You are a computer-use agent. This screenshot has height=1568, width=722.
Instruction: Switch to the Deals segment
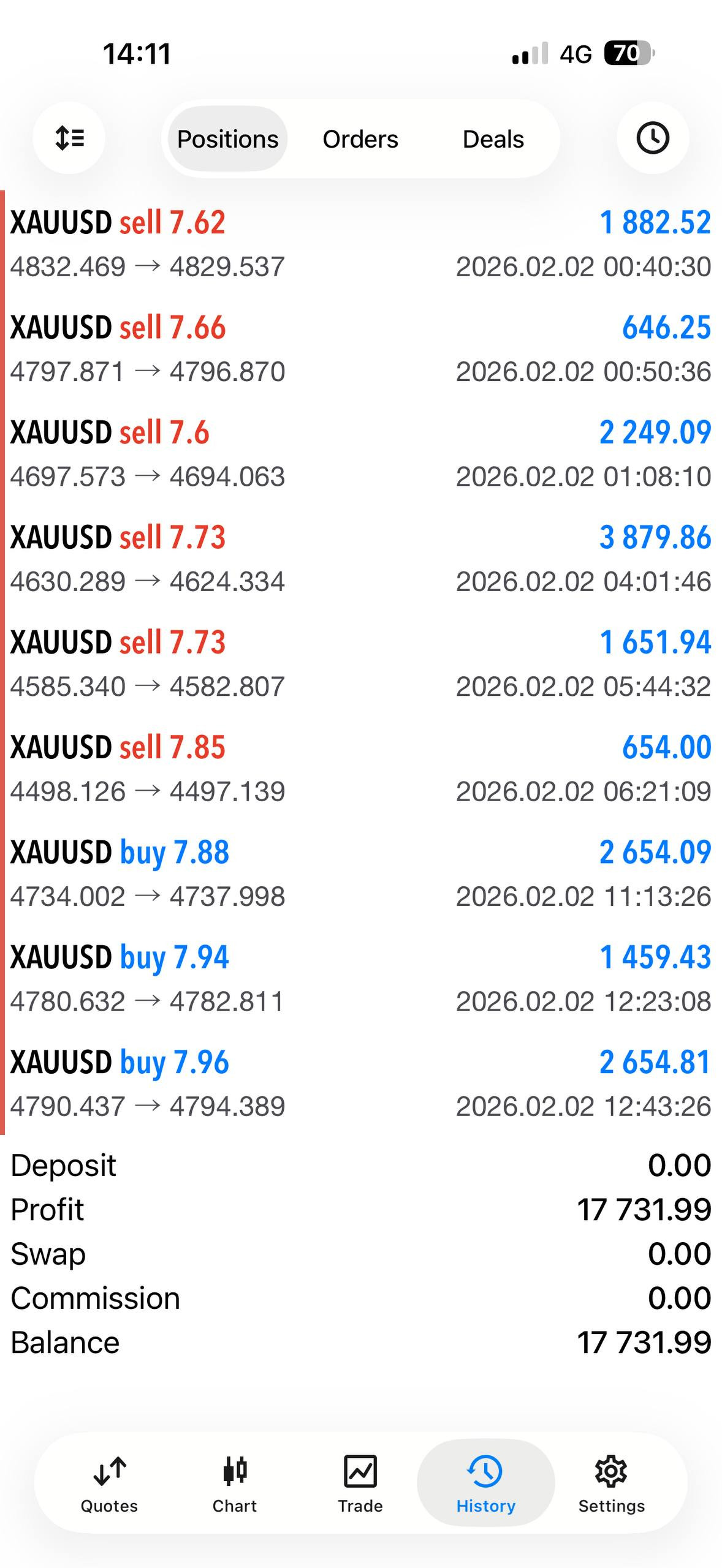(493, 139)
